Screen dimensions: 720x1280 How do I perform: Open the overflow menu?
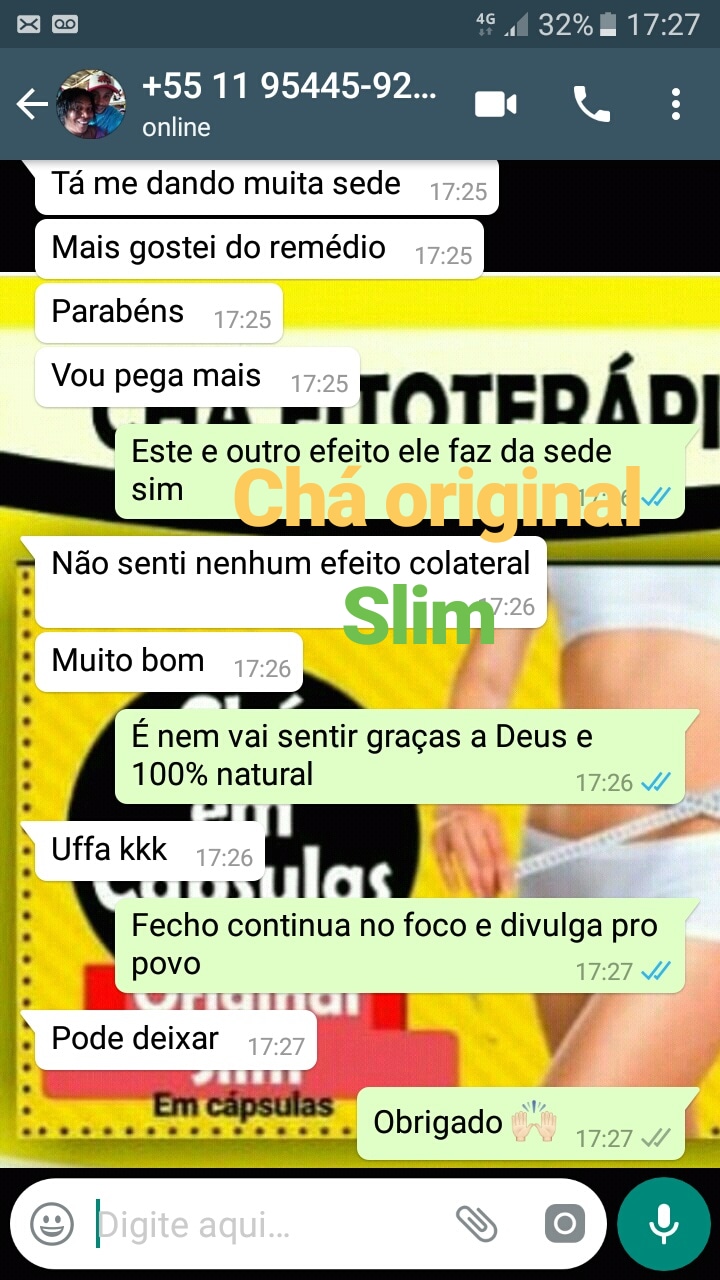click(x=677, y=104)
